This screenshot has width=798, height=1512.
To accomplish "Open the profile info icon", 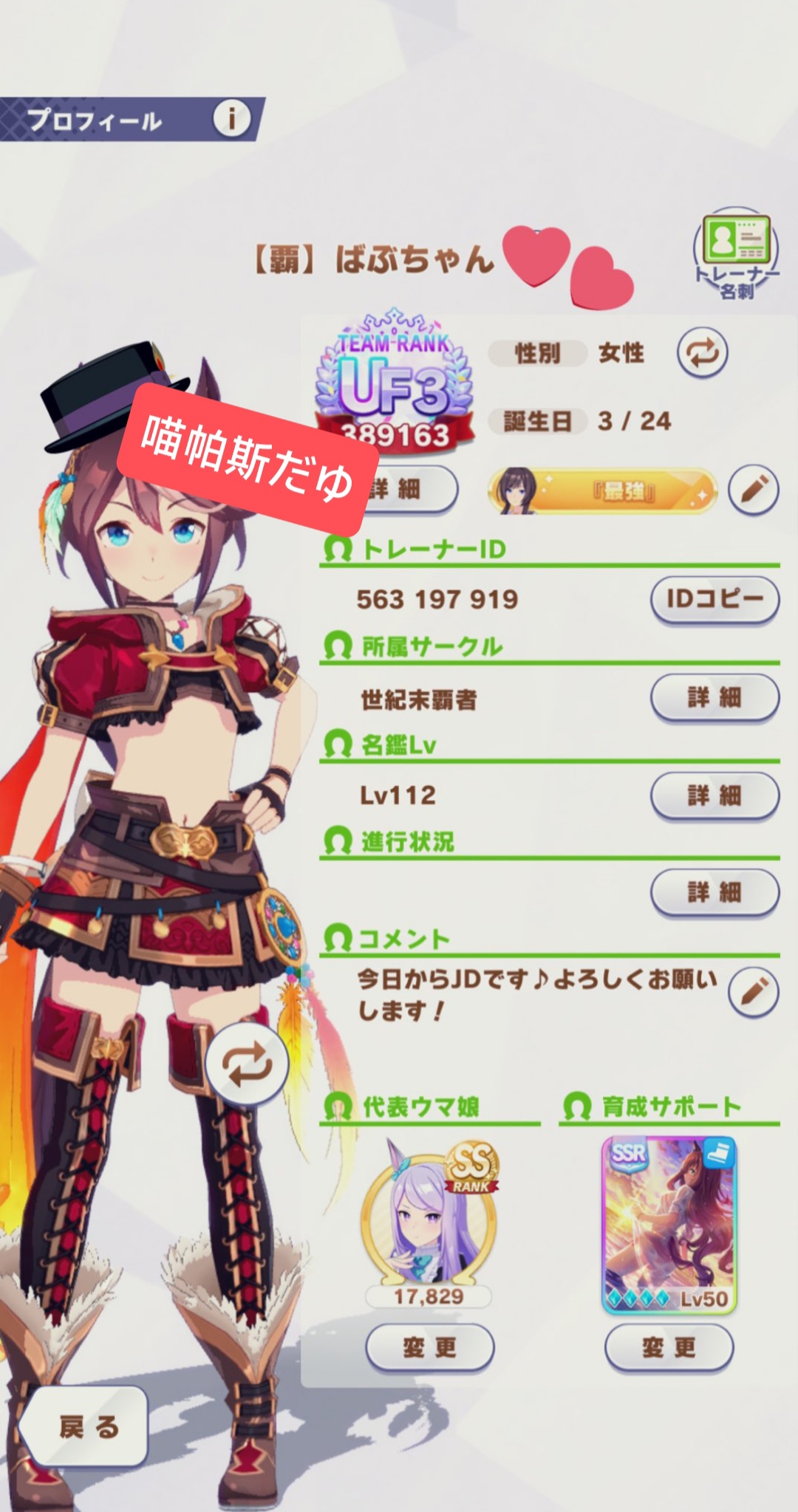I will 231,118.
